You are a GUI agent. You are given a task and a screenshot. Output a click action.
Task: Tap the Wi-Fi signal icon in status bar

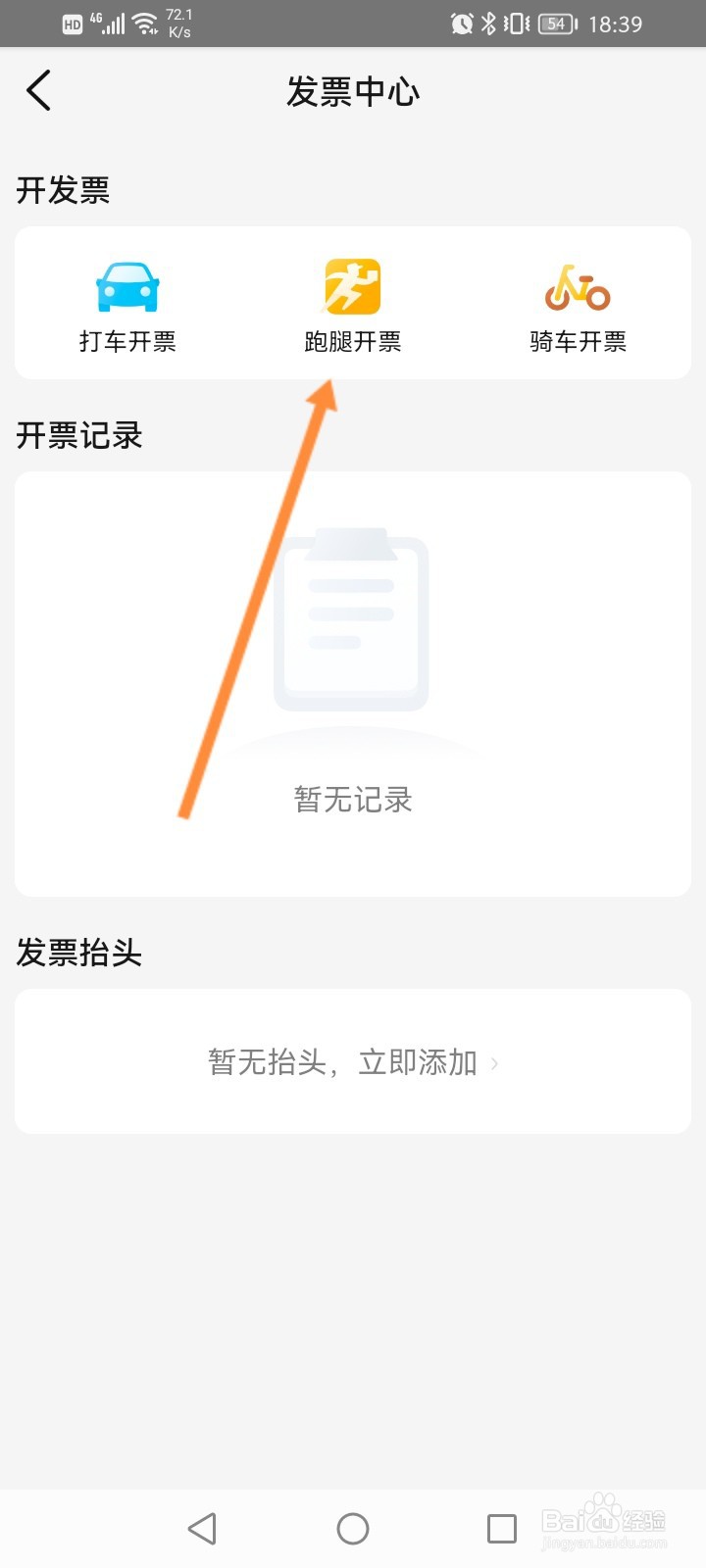click(145, 22)
